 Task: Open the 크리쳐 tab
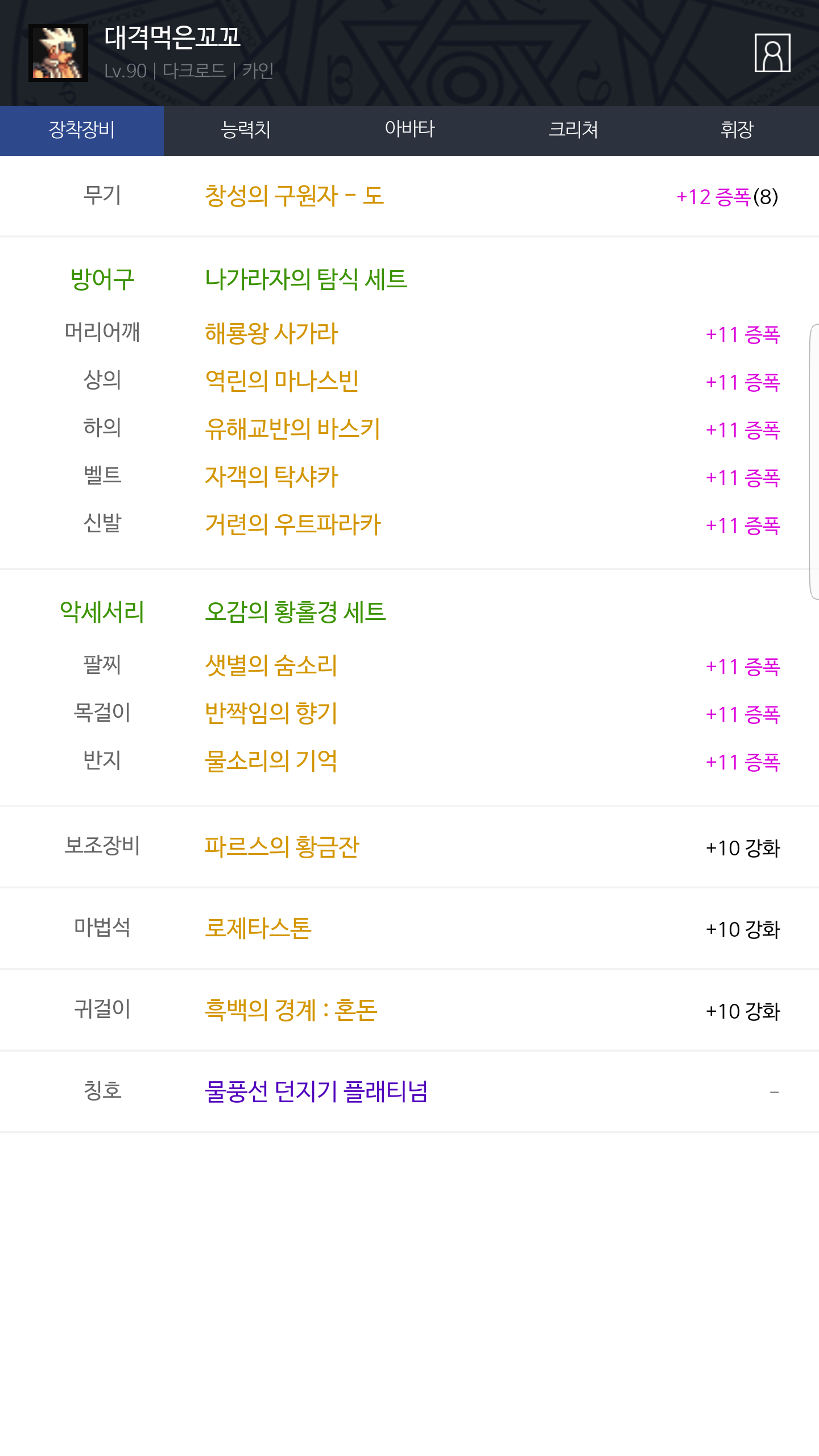tap(573, 130)
